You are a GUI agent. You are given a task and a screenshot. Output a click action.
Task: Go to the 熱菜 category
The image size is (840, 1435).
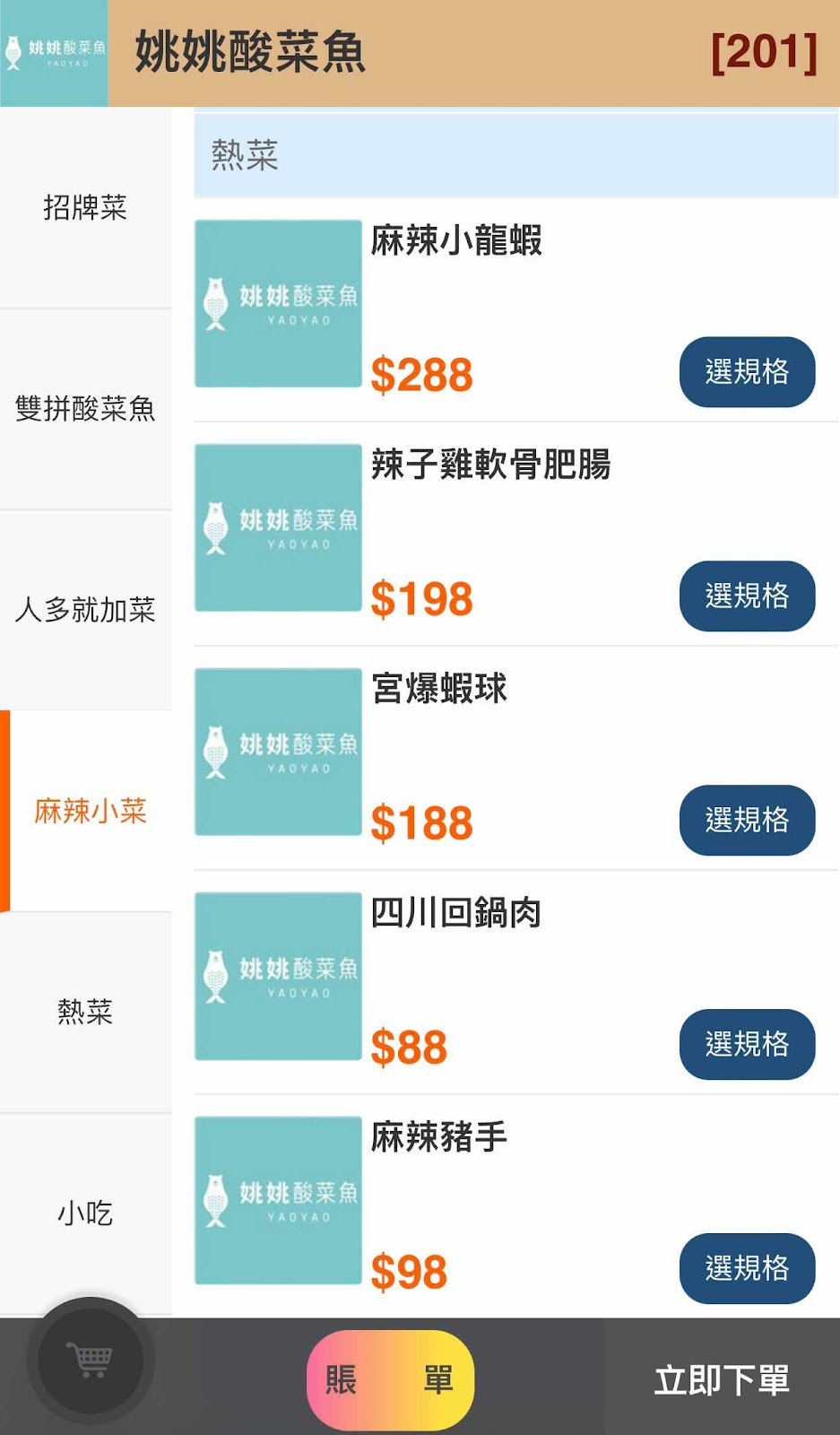pos(85,1013)
